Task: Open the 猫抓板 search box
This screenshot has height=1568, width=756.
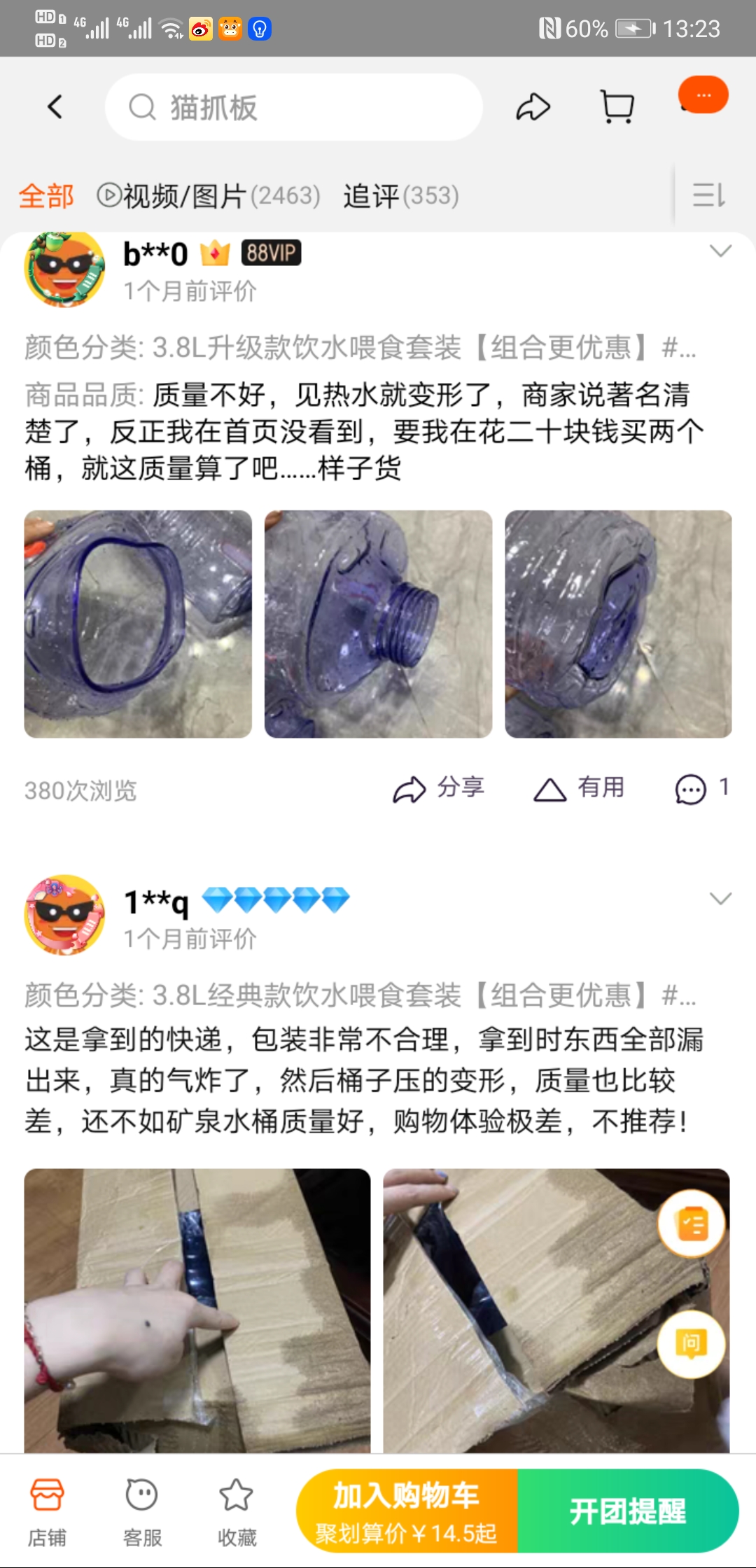Action: [x=294, y=108]
